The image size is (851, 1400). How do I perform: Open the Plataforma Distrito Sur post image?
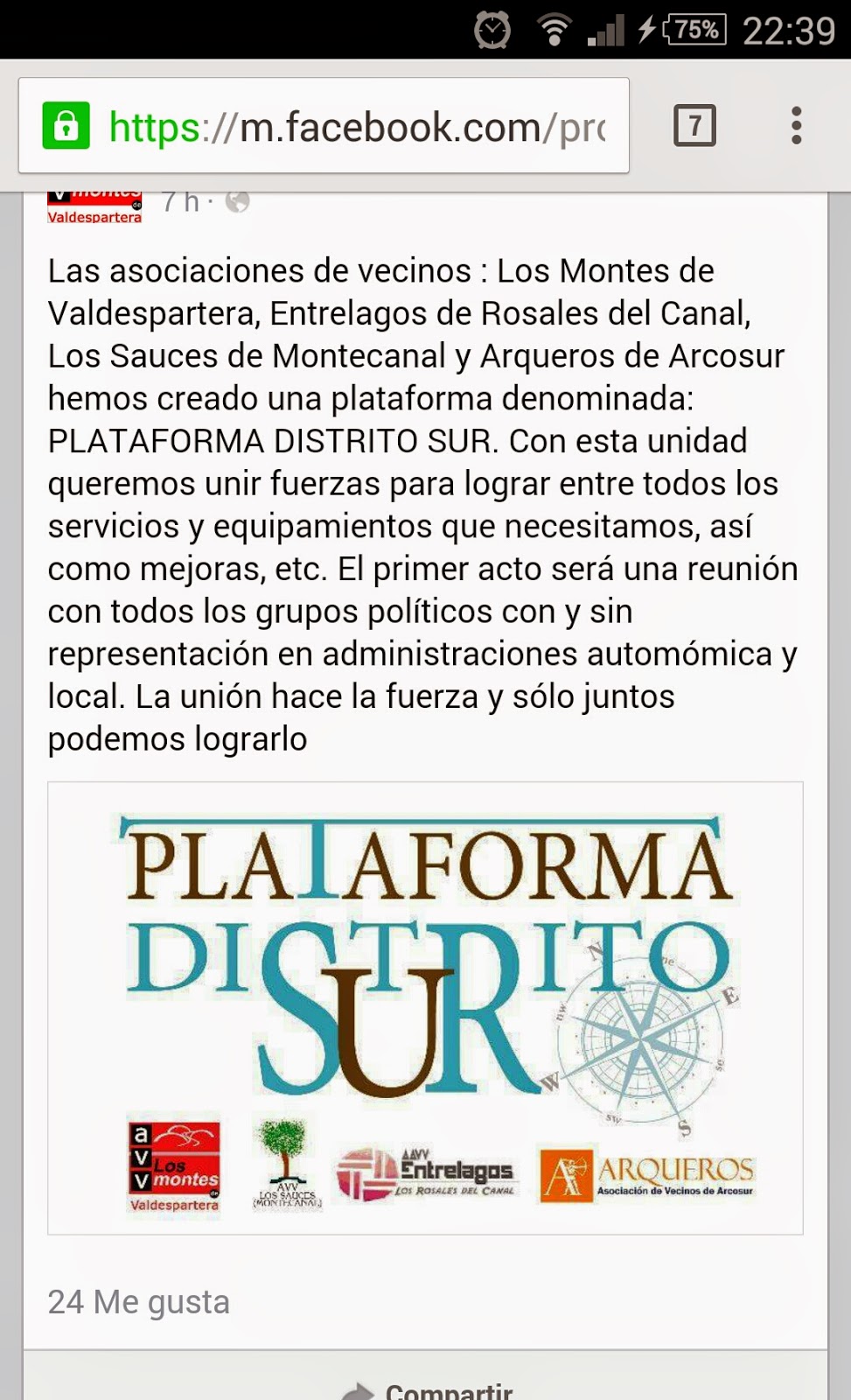(425, 1007)
